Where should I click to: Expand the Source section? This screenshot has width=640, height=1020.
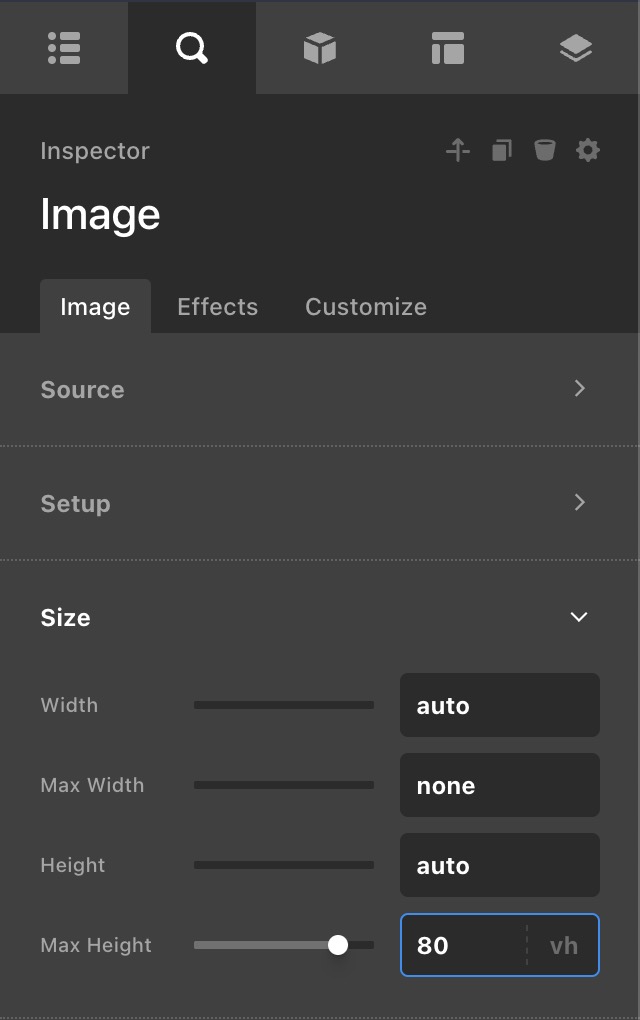coord(320,389)
